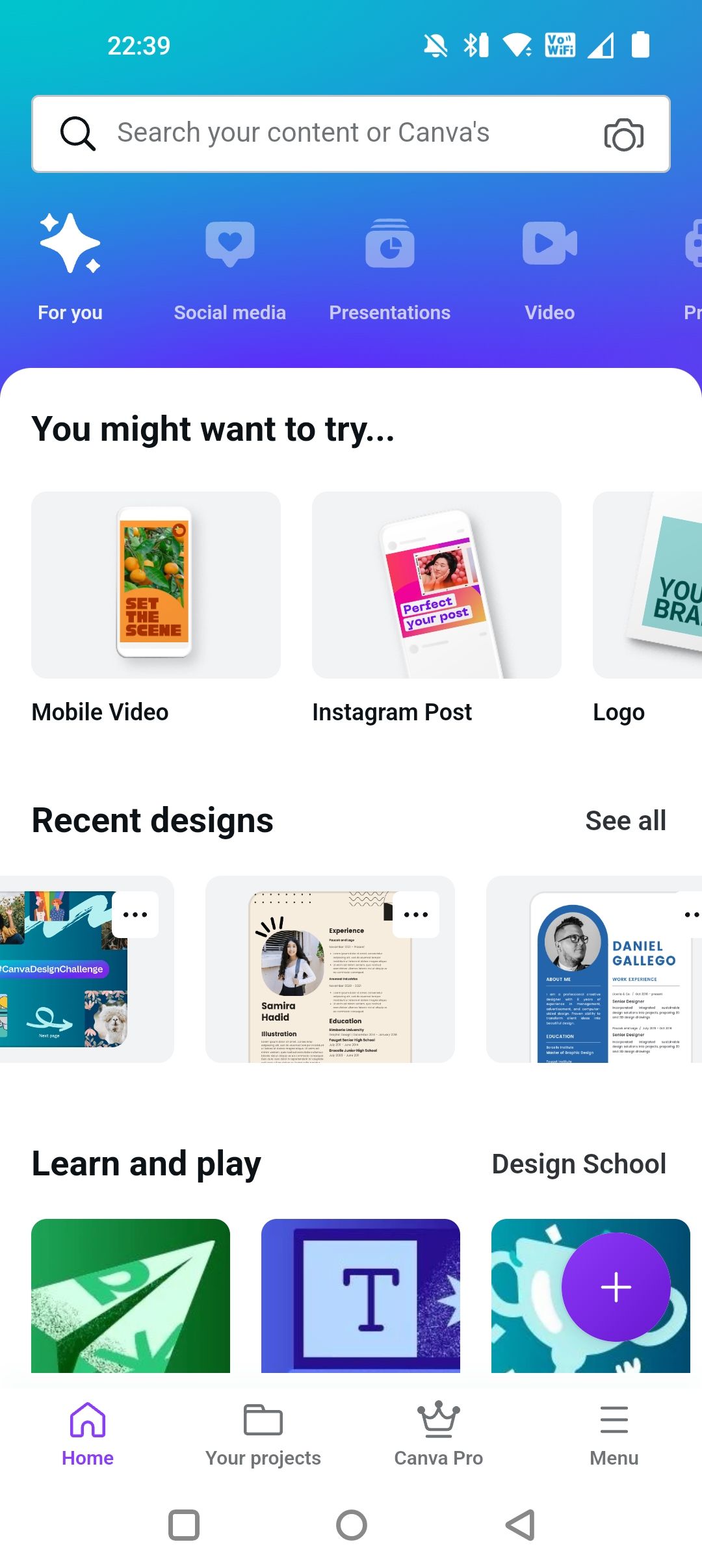Open Design School
This screenshot has height=1568, width=702.
pyautogui.click(x=578, y=1163)
